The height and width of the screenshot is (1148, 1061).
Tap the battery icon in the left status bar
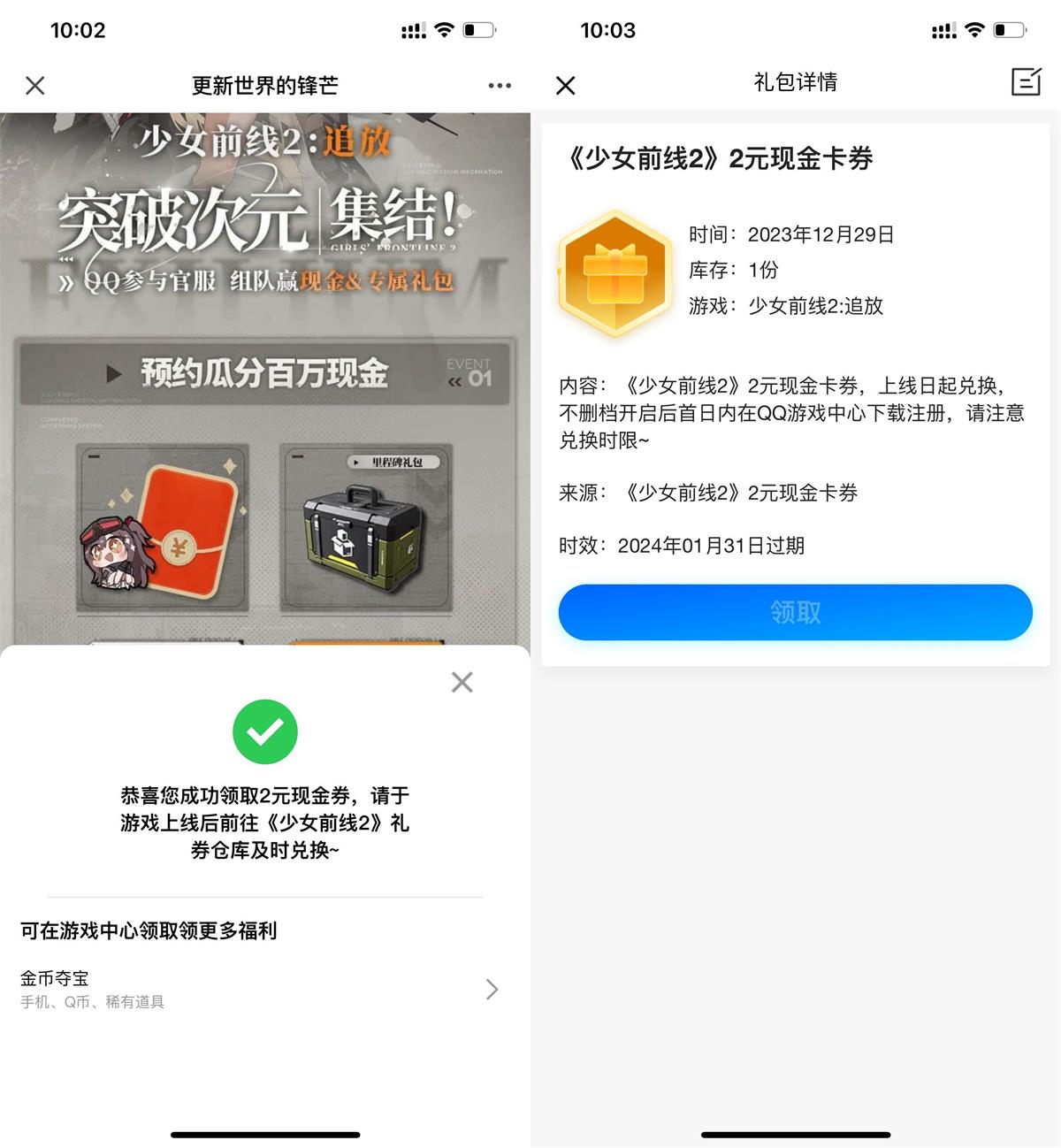pos(478,29)
